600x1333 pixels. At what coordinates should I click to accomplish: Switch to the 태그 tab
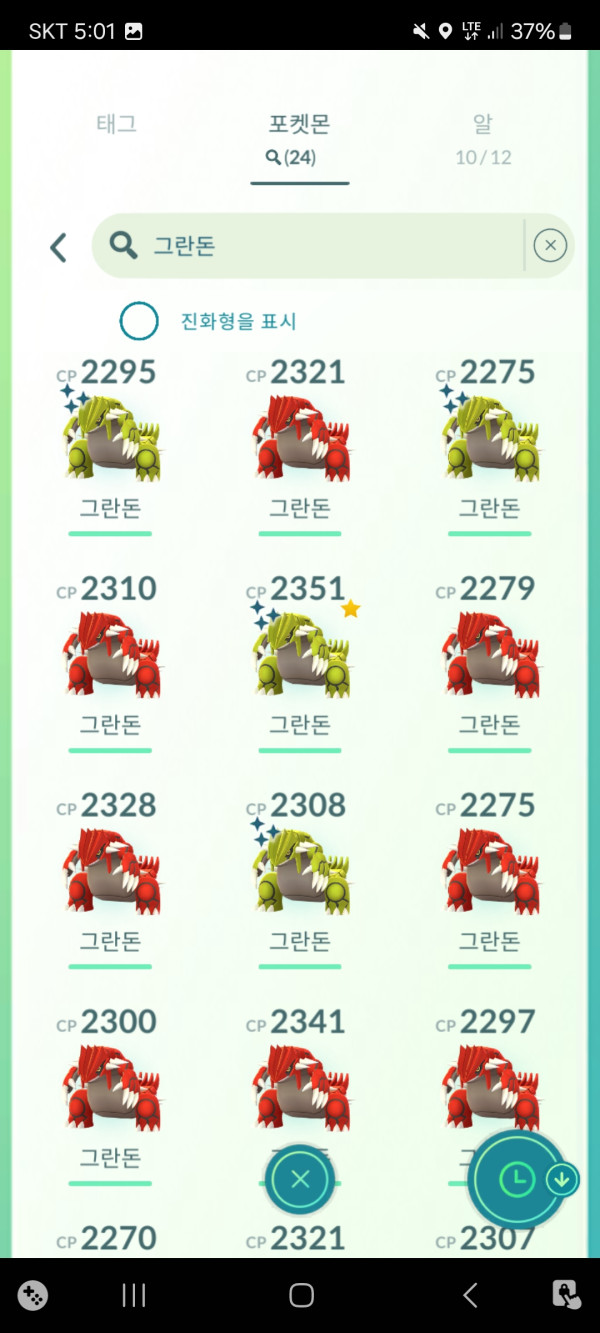116,124
